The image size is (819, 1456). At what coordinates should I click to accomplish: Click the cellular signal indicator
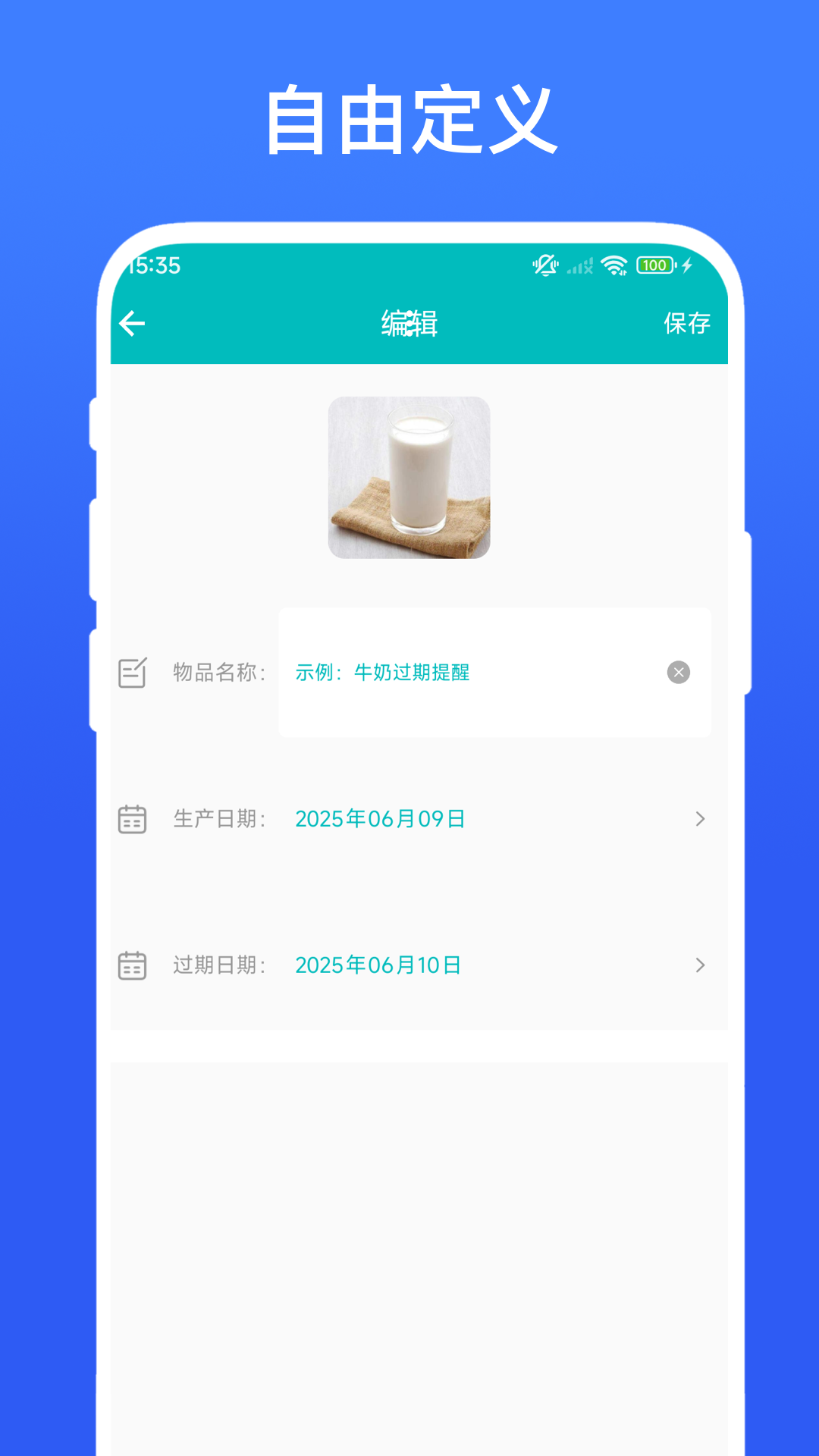(x=579, y=265)
